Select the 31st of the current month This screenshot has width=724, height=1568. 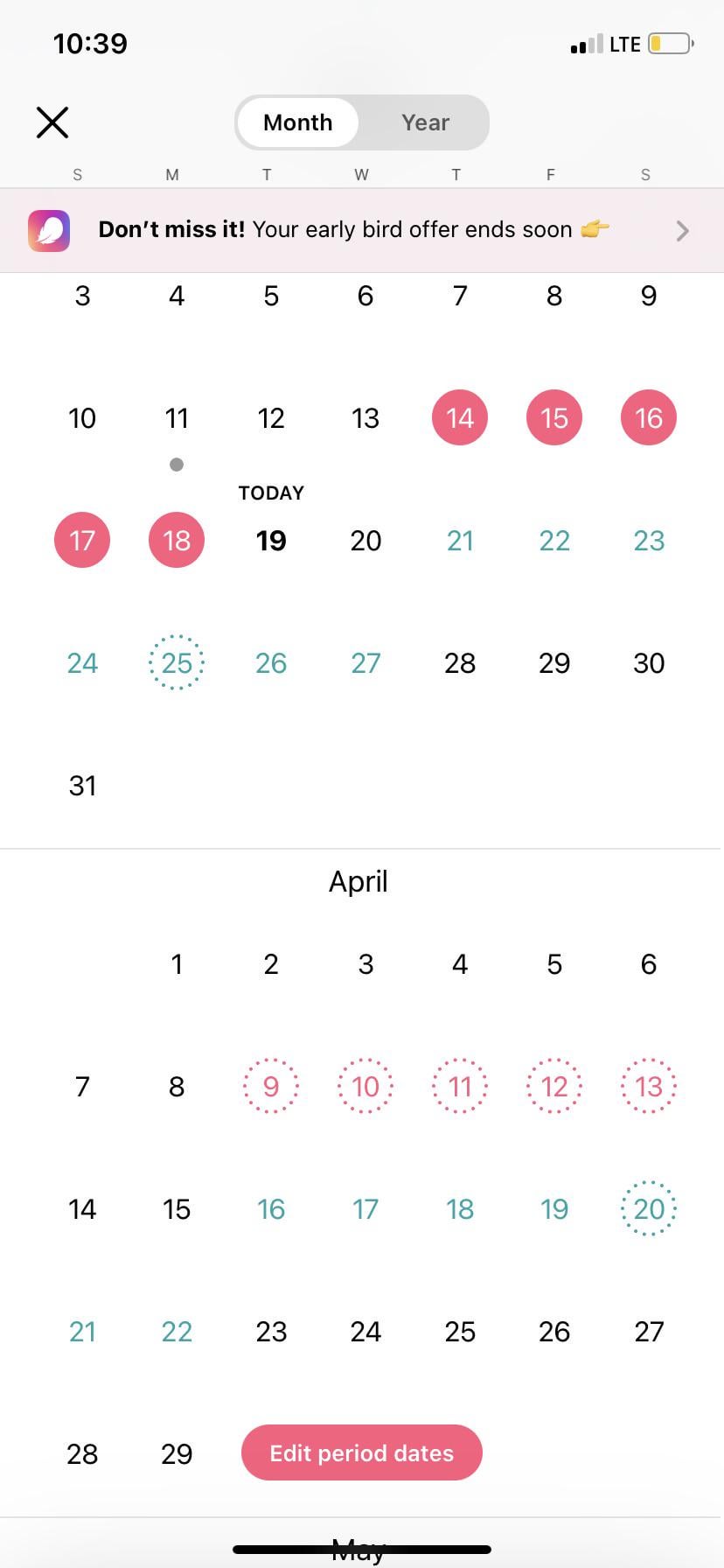82,785
